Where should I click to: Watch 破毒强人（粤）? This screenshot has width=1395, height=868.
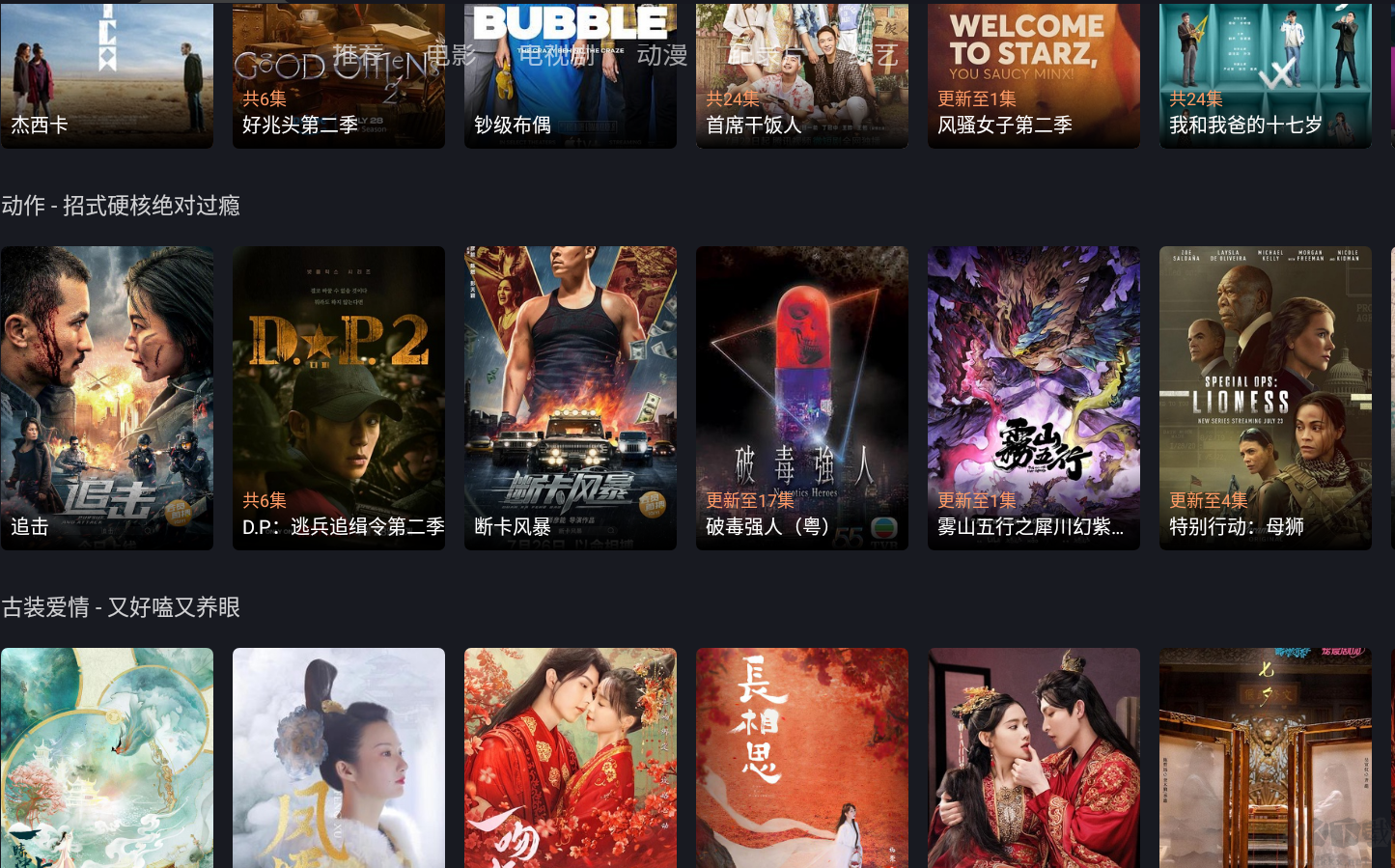click(801, 398)
